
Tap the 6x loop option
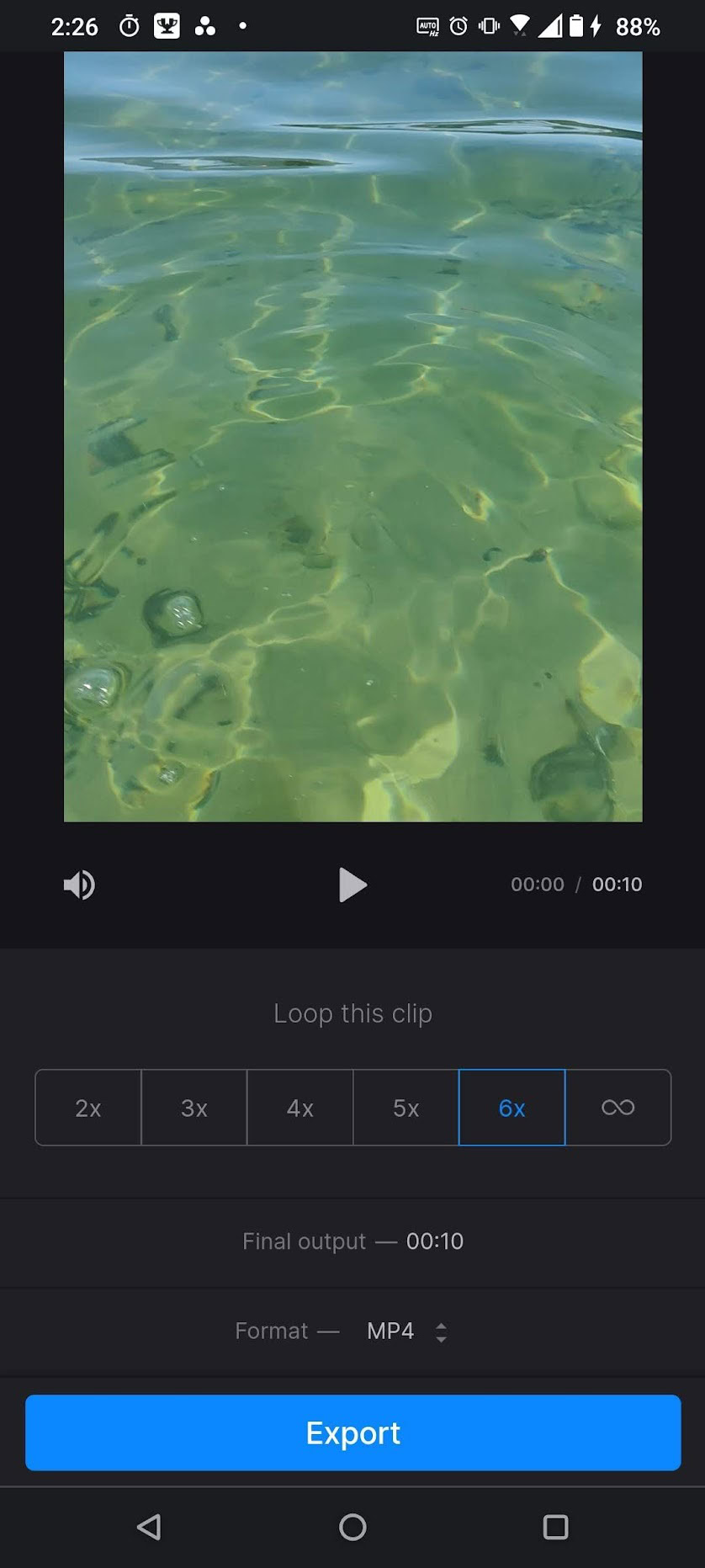click(x=512, y=1108)
